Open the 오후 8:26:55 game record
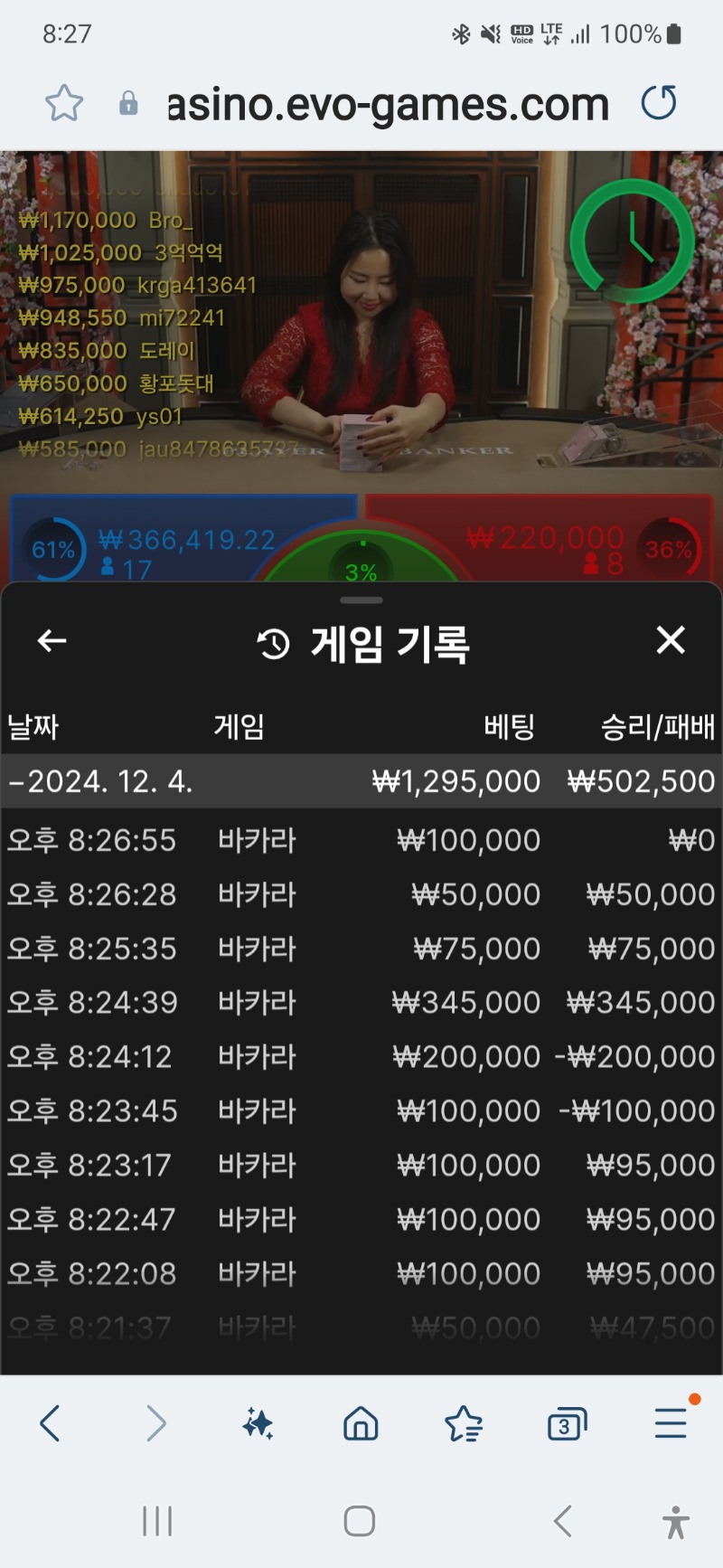Viewport: 723px width, 1568px height. point(361,840)
